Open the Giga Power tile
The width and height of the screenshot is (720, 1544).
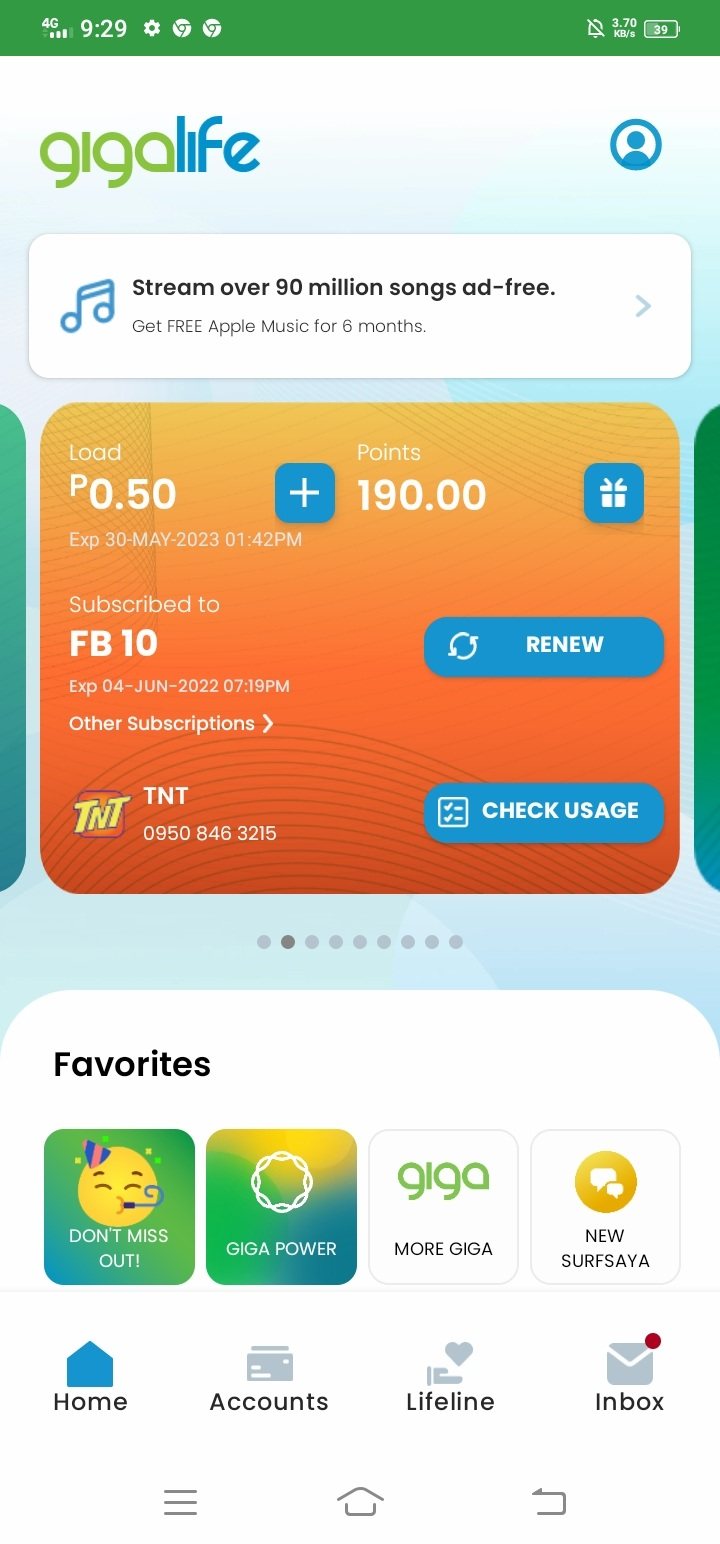click(281, 1206)
